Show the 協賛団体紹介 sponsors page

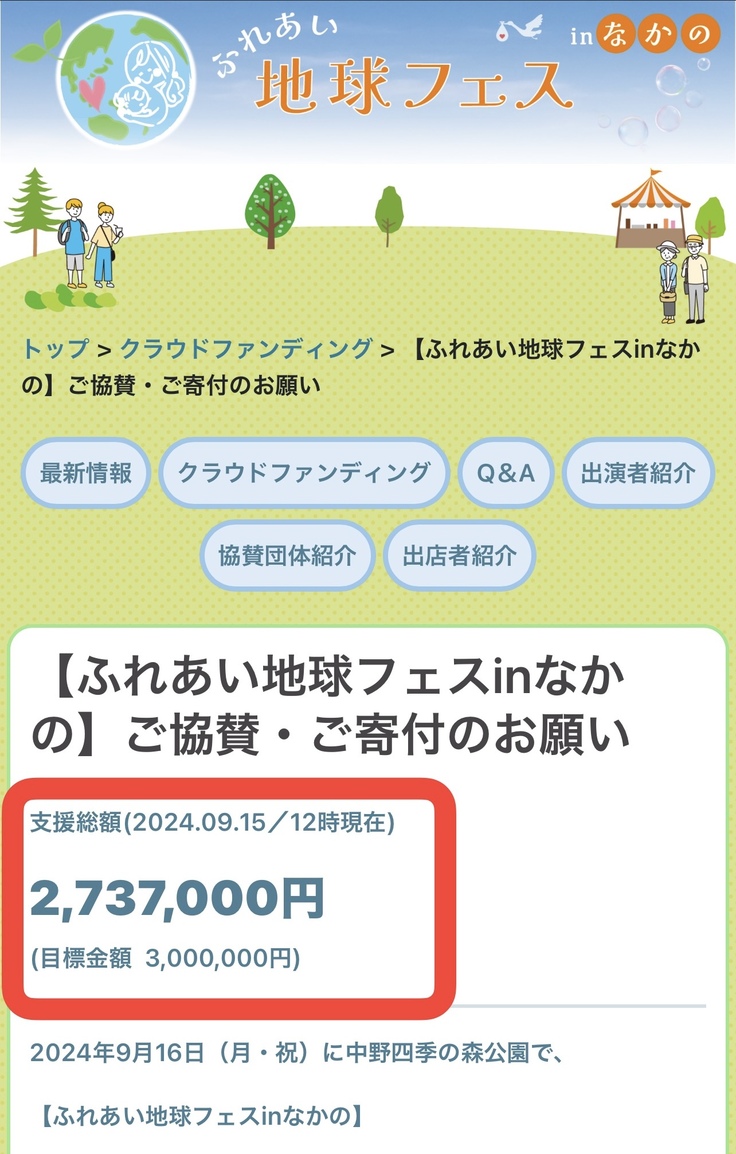287,556
